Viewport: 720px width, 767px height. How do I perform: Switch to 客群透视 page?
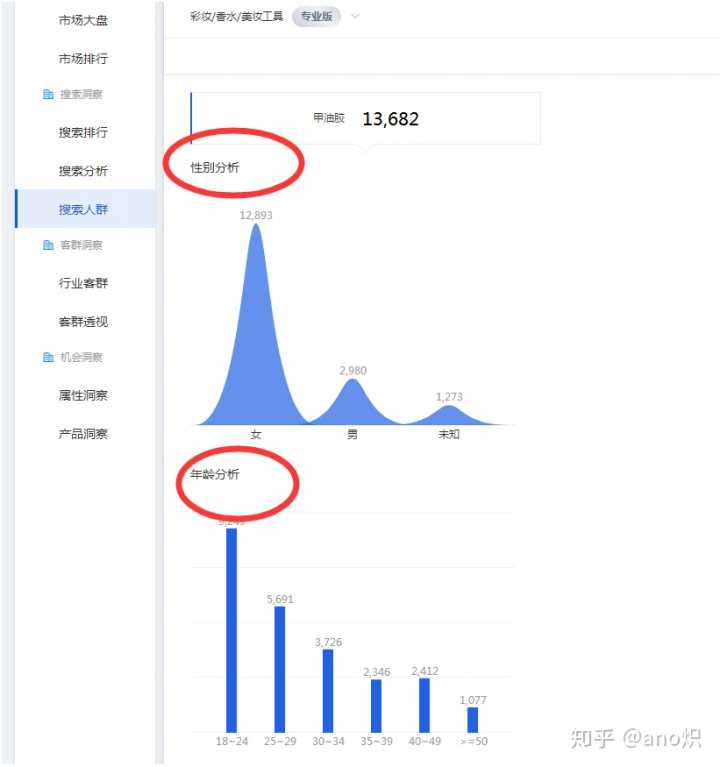point(83,322)
